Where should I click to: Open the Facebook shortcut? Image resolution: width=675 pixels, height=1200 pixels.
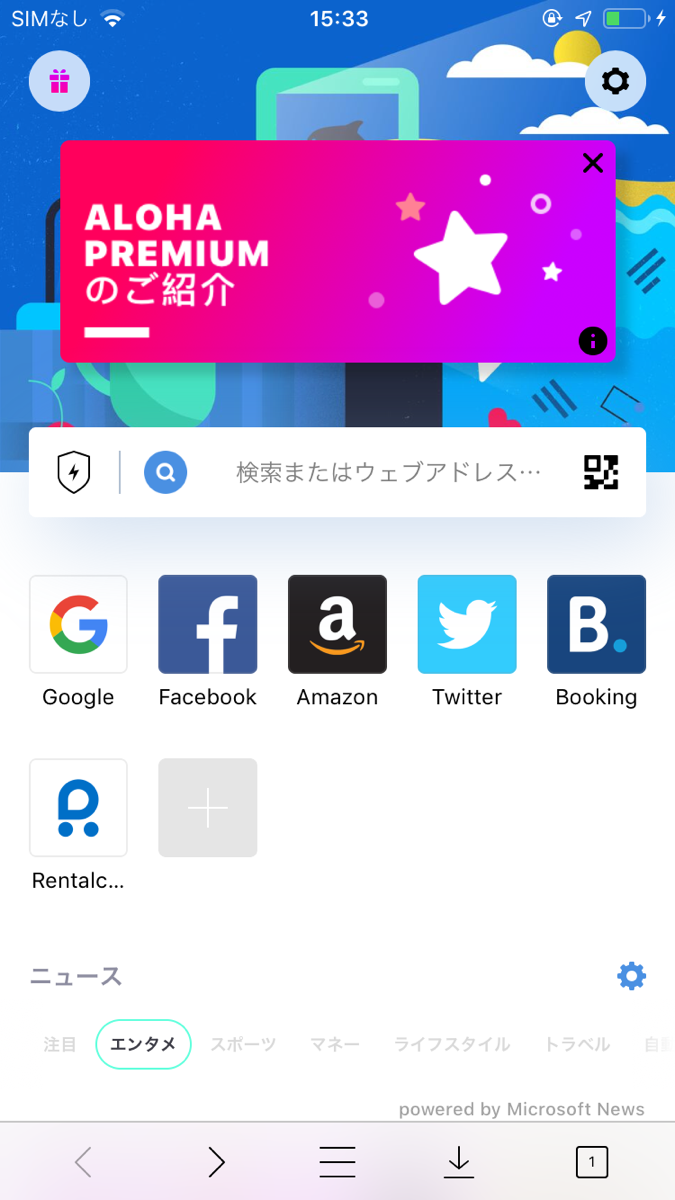[208, 624]
